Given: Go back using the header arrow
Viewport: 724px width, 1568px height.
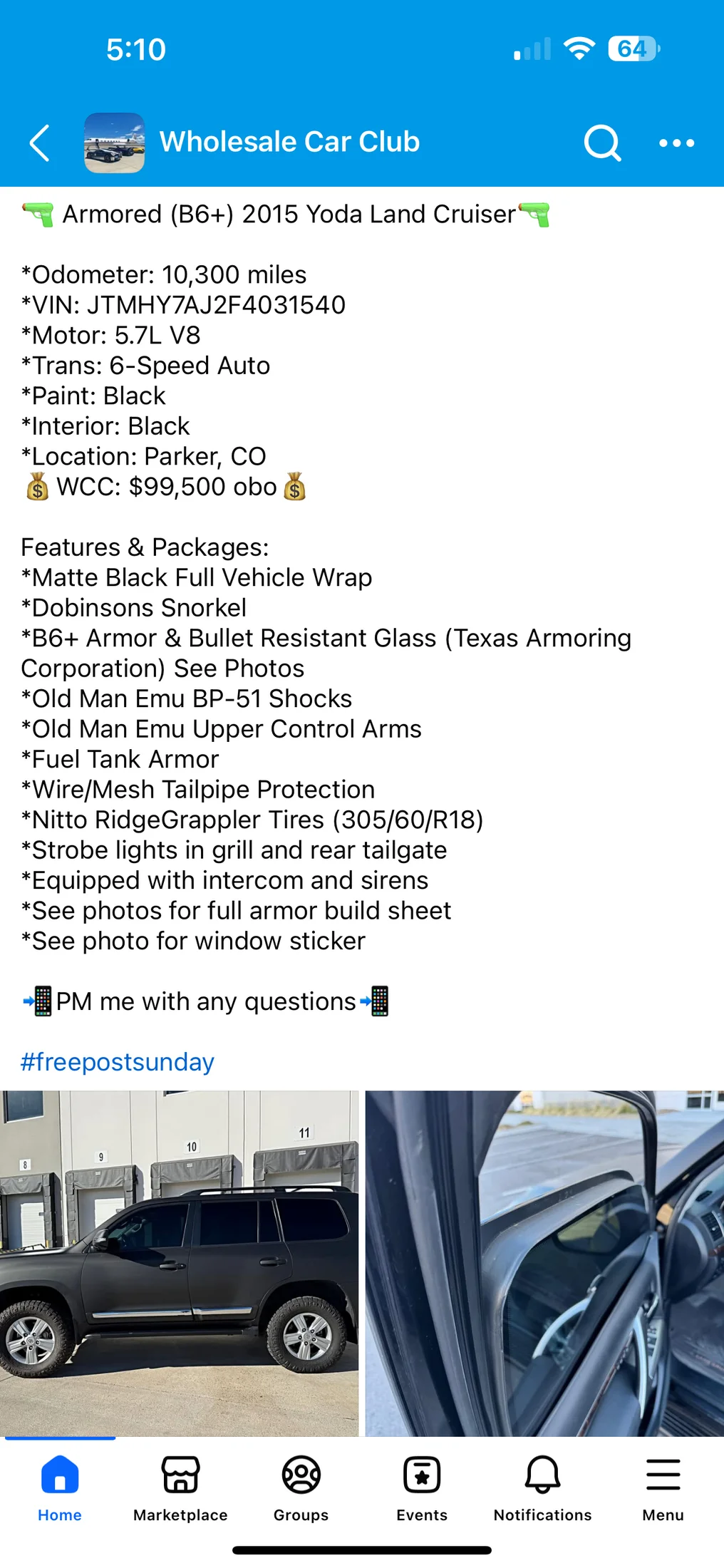Looking at the screenshot, I should pos(40,143).
